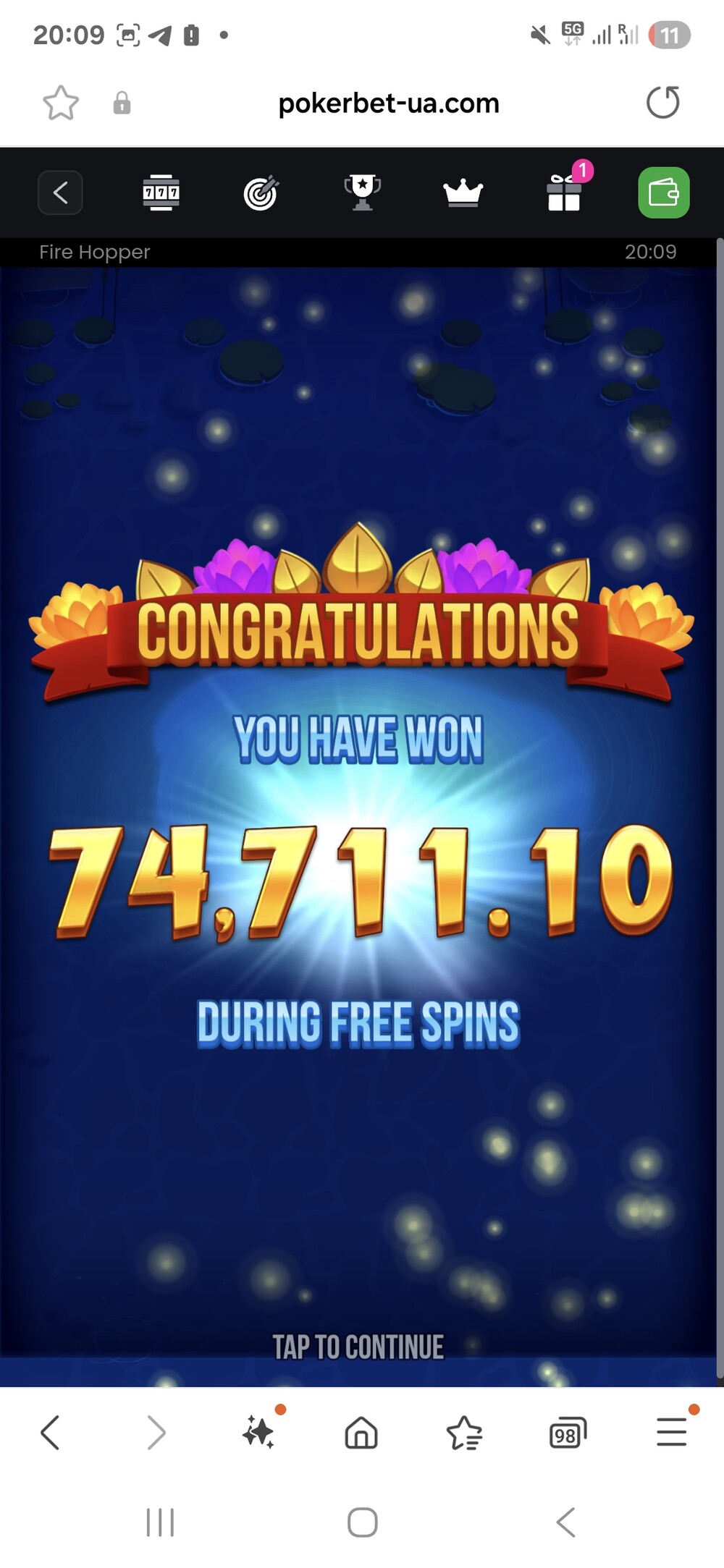Open the trophy tournaments section
This screenshot has width=724, height=1568.
click(362, 192)
